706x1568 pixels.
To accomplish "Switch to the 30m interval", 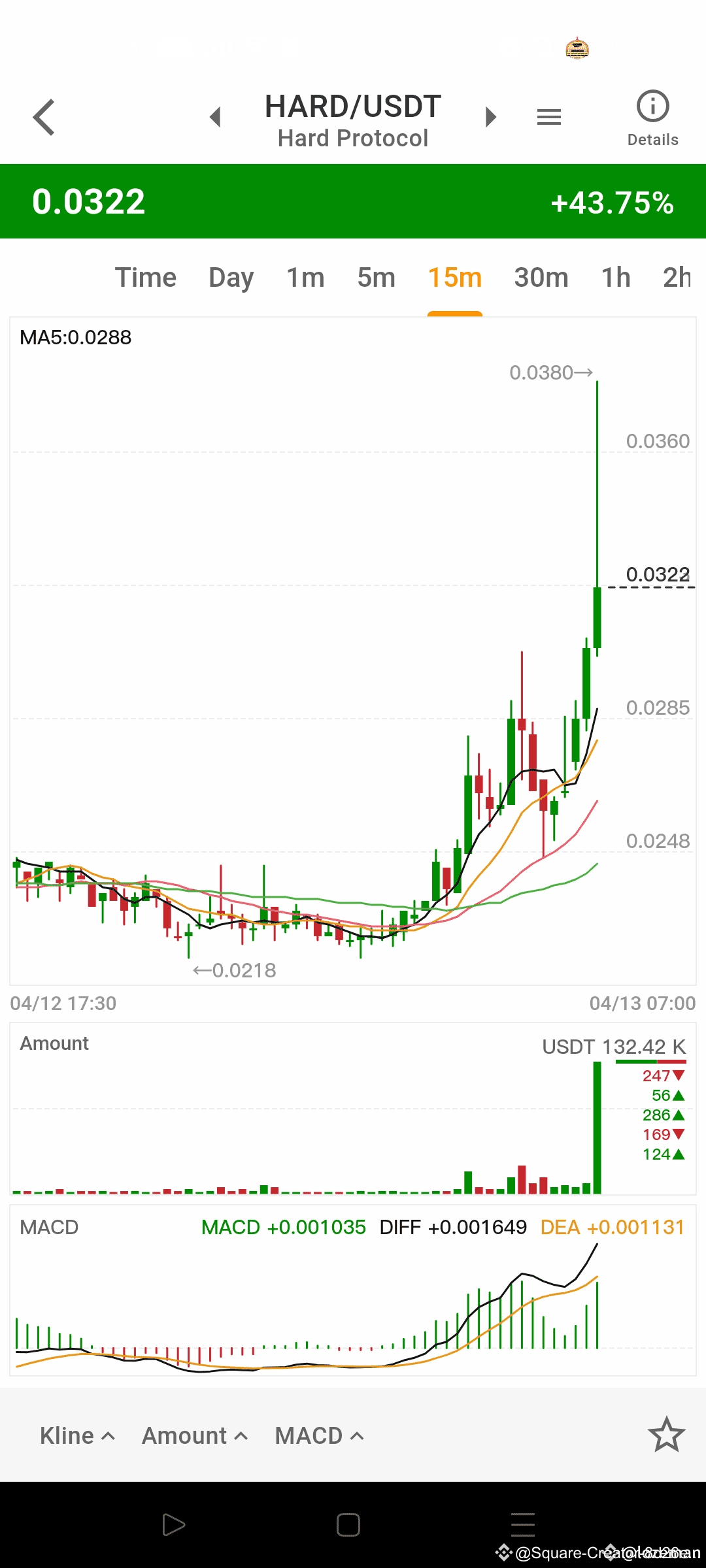I will [x=541, y=278].
